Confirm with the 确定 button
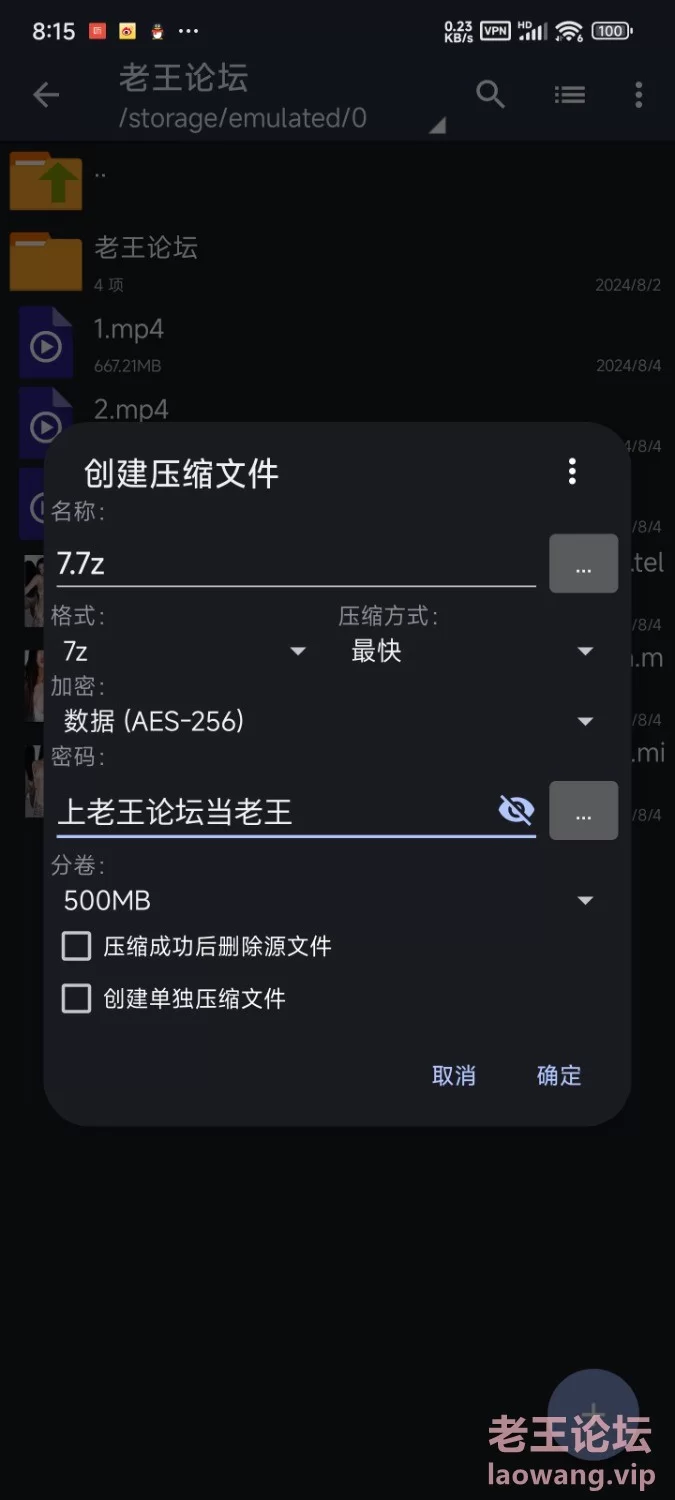 [559, 1075]
